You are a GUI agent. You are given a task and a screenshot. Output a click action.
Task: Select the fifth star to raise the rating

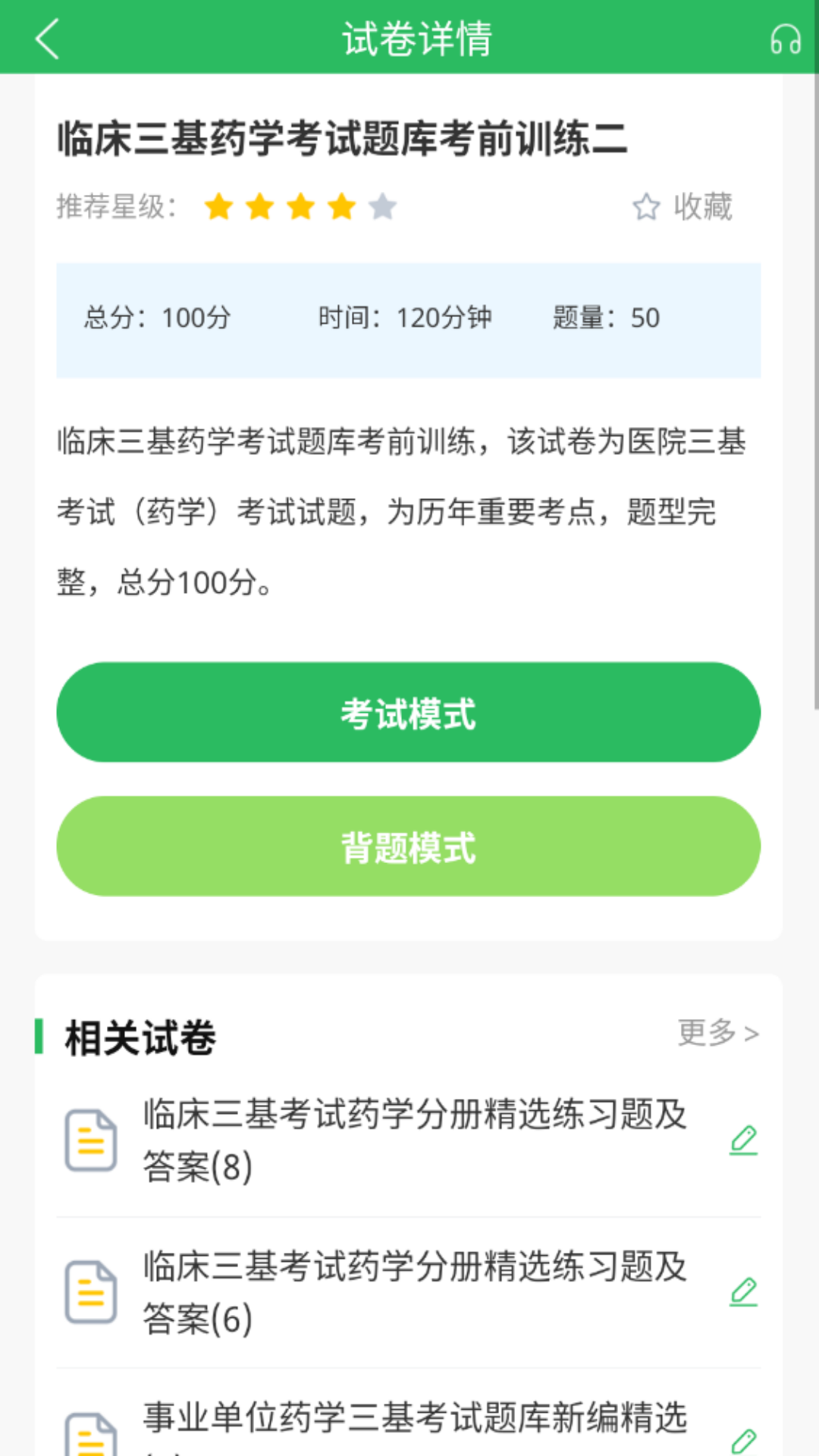pyautogui.click(x=382, y=206)
